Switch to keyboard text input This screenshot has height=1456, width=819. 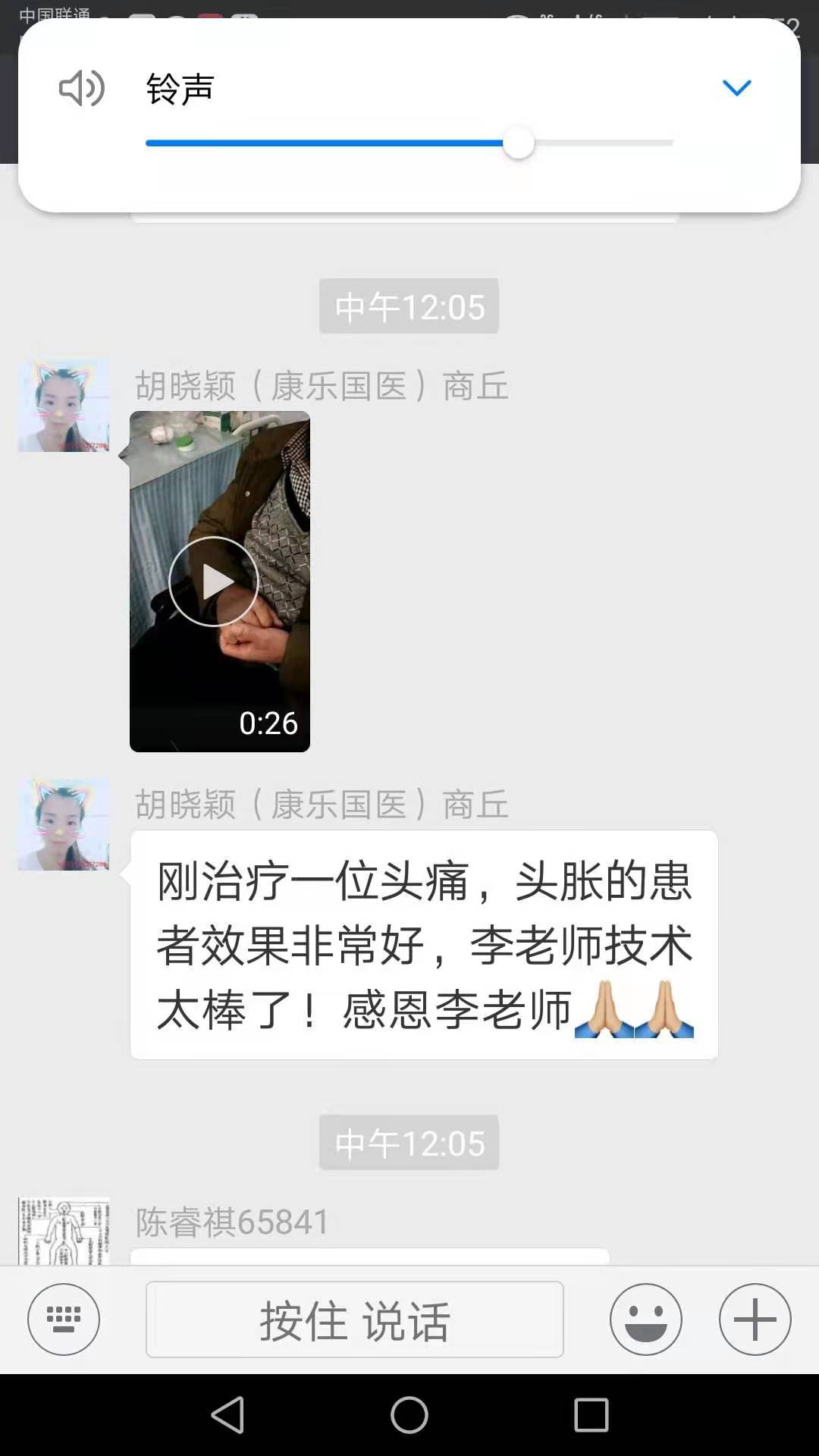pos(64,1319)
